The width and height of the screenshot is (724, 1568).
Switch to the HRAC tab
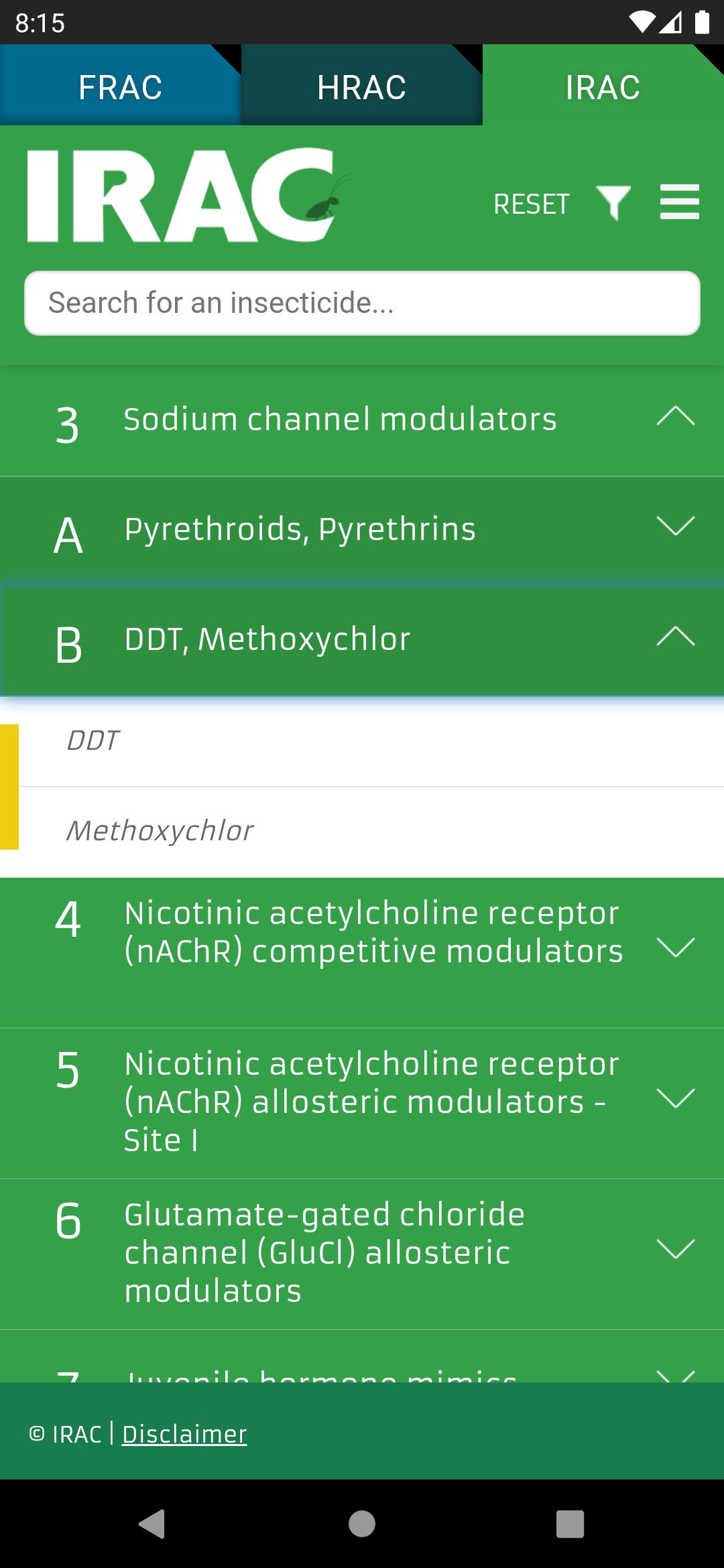coord(361,87)
